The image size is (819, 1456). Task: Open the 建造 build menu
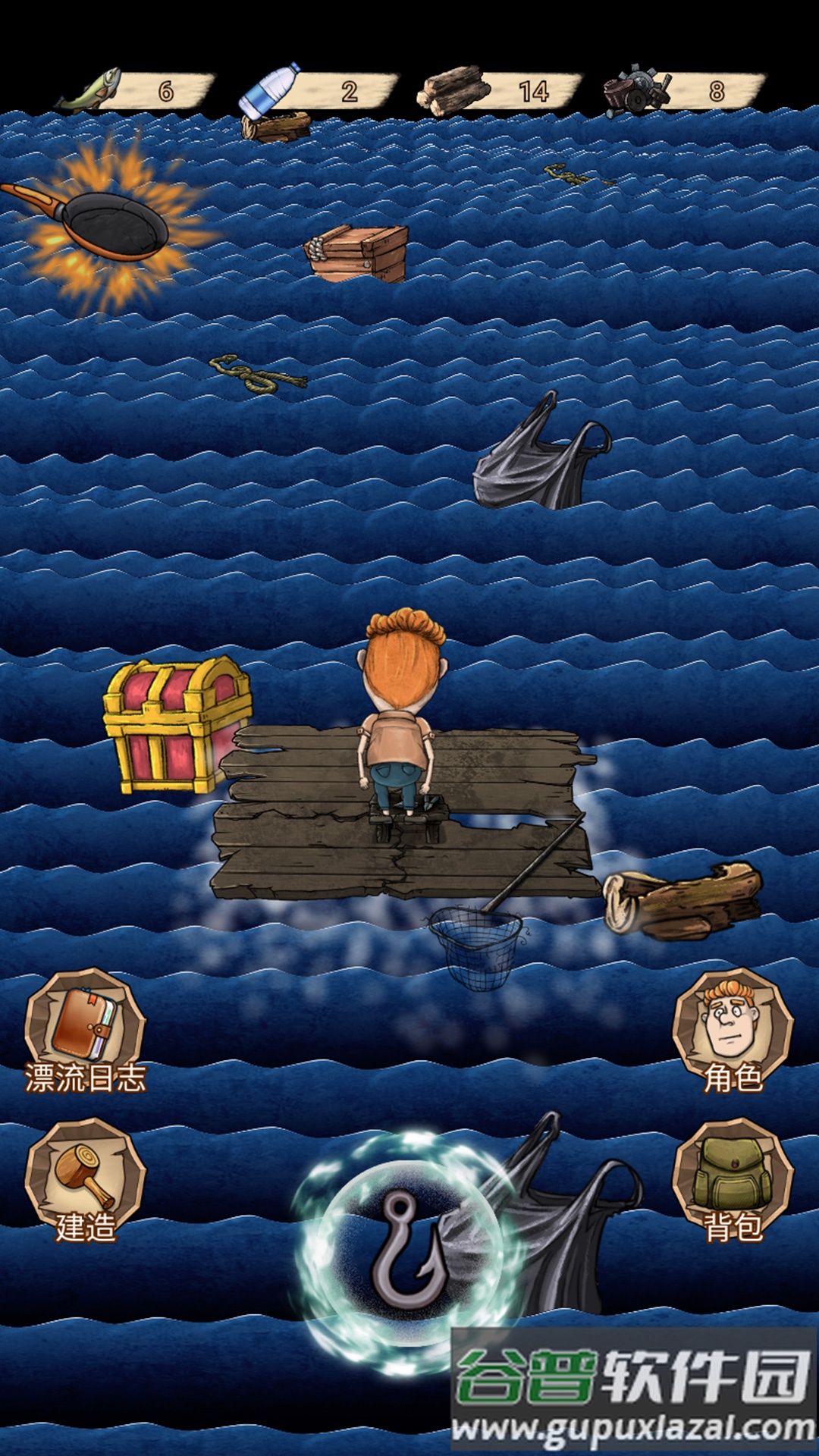click(85, 1178)
